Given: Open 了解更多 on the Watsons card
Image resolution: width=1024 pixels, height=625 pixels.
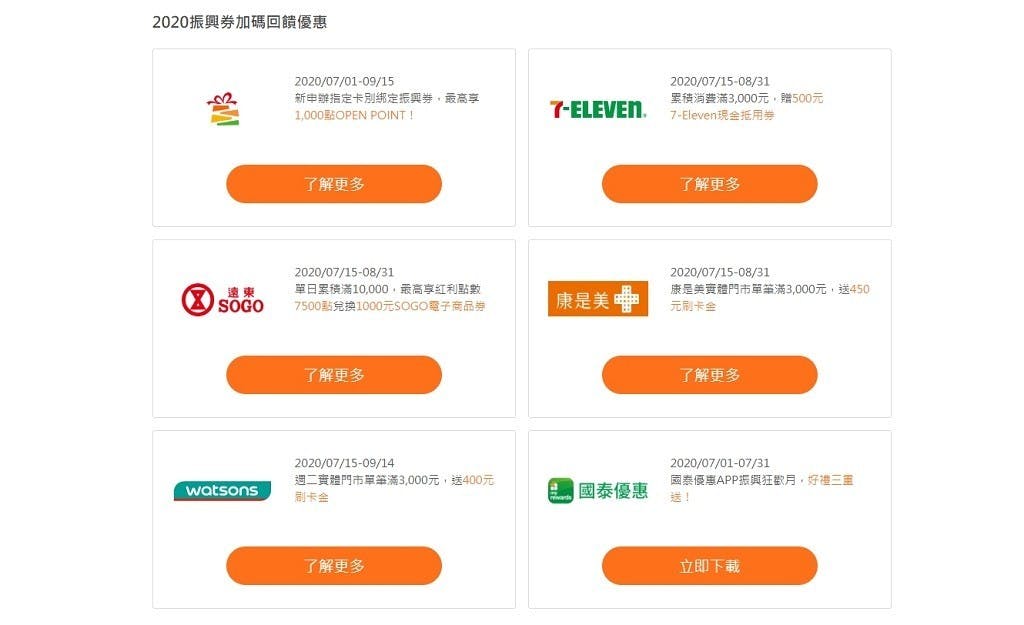Looking at the screenshot, I should (x=333, y=566).
